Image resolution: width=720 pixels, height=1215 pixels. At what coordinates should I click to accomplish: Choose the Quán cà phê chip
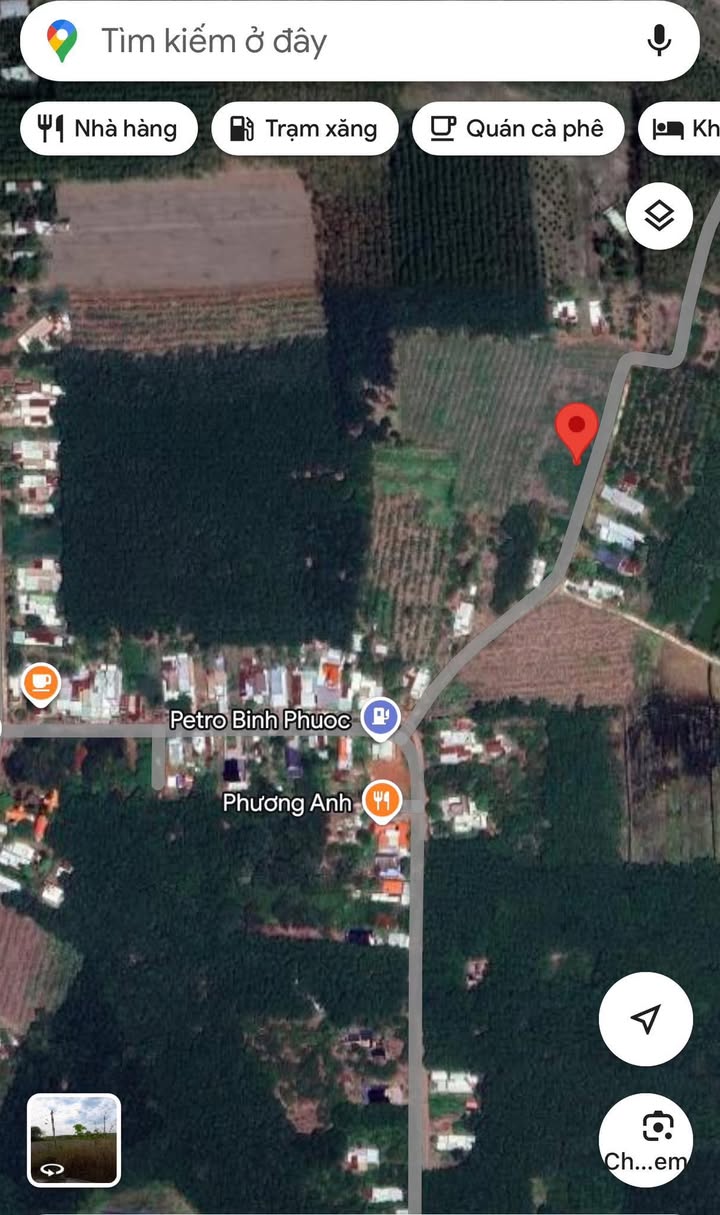(x=518, y=128)
